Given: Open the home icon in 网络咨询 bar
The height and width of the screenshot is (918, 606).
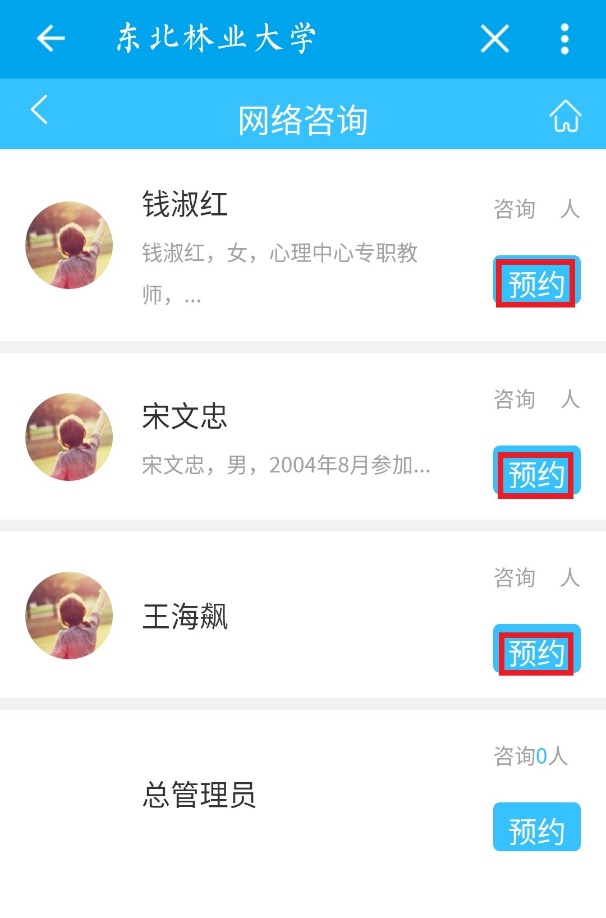Looking at the screenshot, I should pos(565,116).
